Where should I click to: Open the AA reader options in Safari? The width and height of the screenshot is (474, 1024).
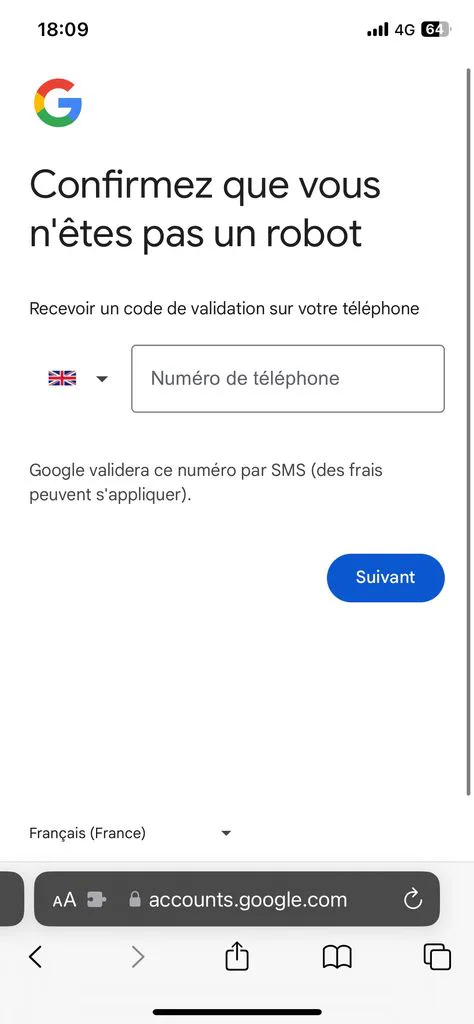64,900
